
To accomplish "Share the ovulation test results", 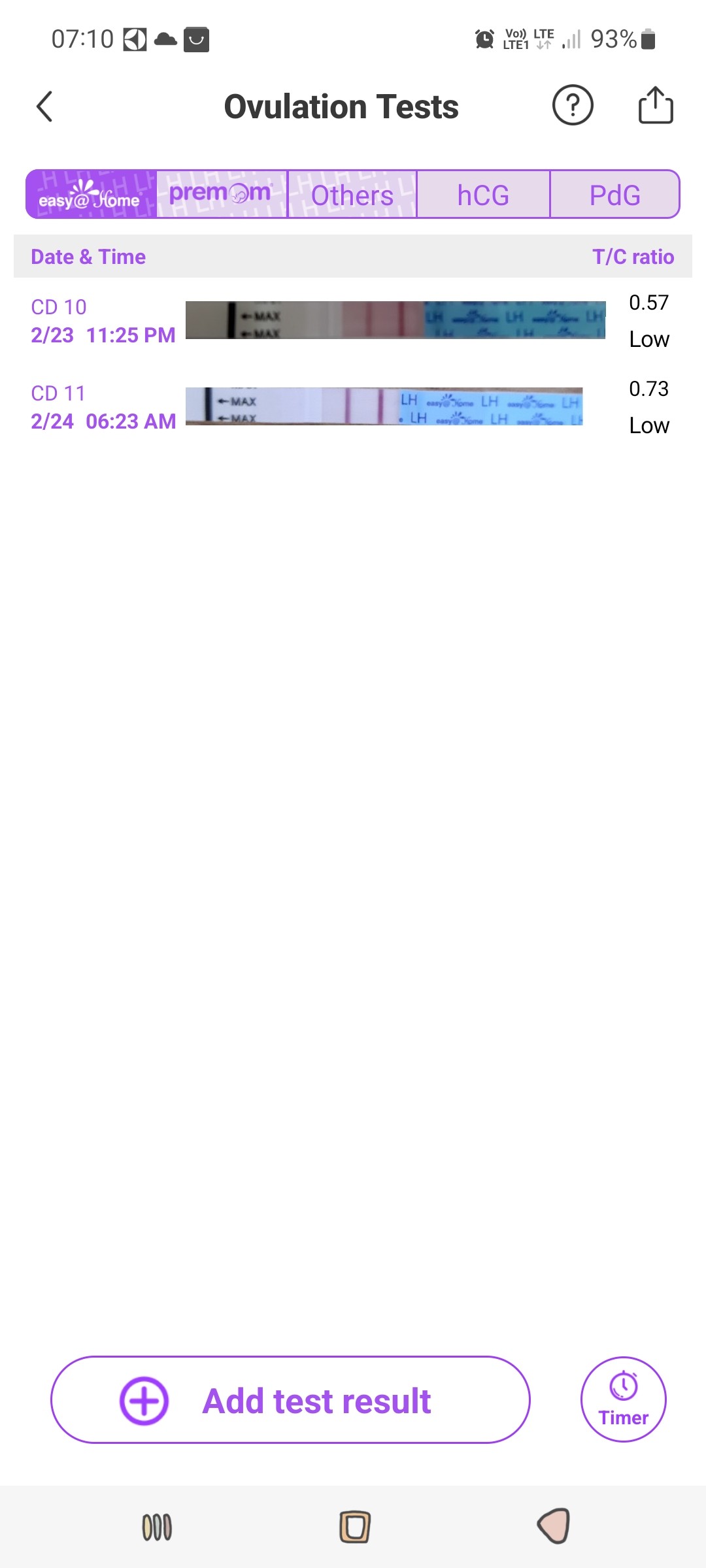I will [655, 105].
